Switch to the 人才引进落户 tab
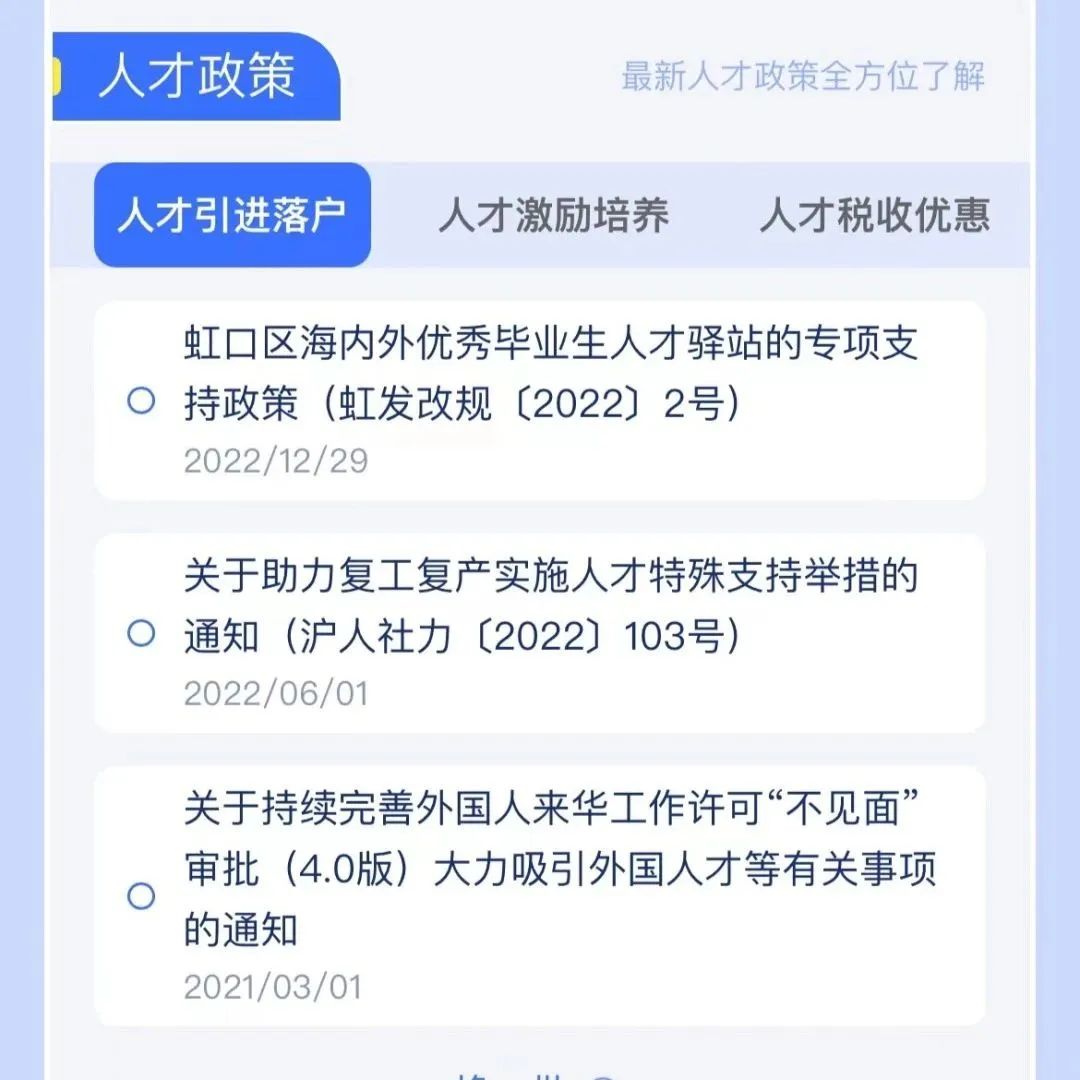Image resolution: width=1080 pixels, height=1080 pixels. click(x=232, y=215)
